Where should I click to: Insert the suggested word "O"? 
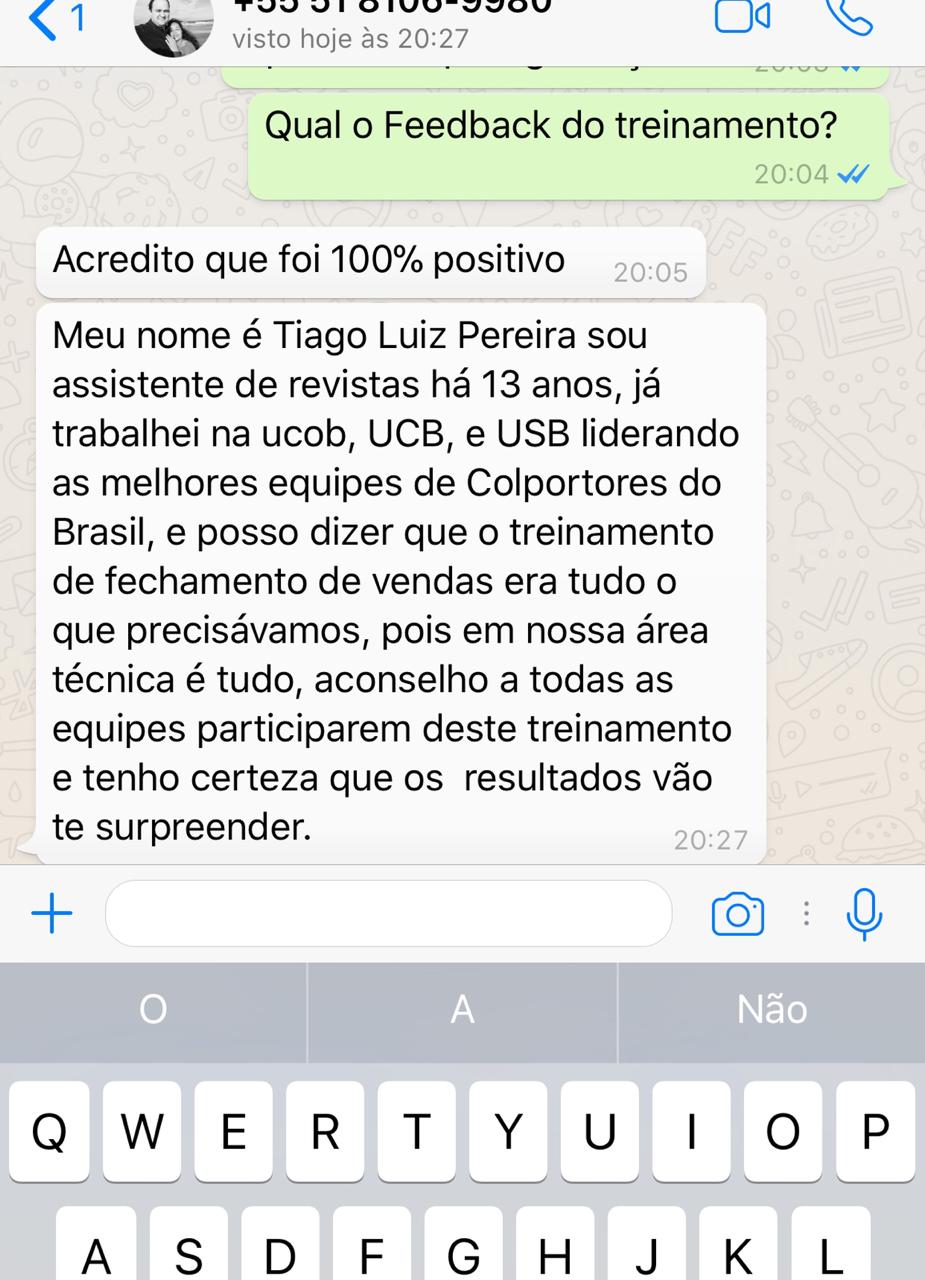(153, 1010)
